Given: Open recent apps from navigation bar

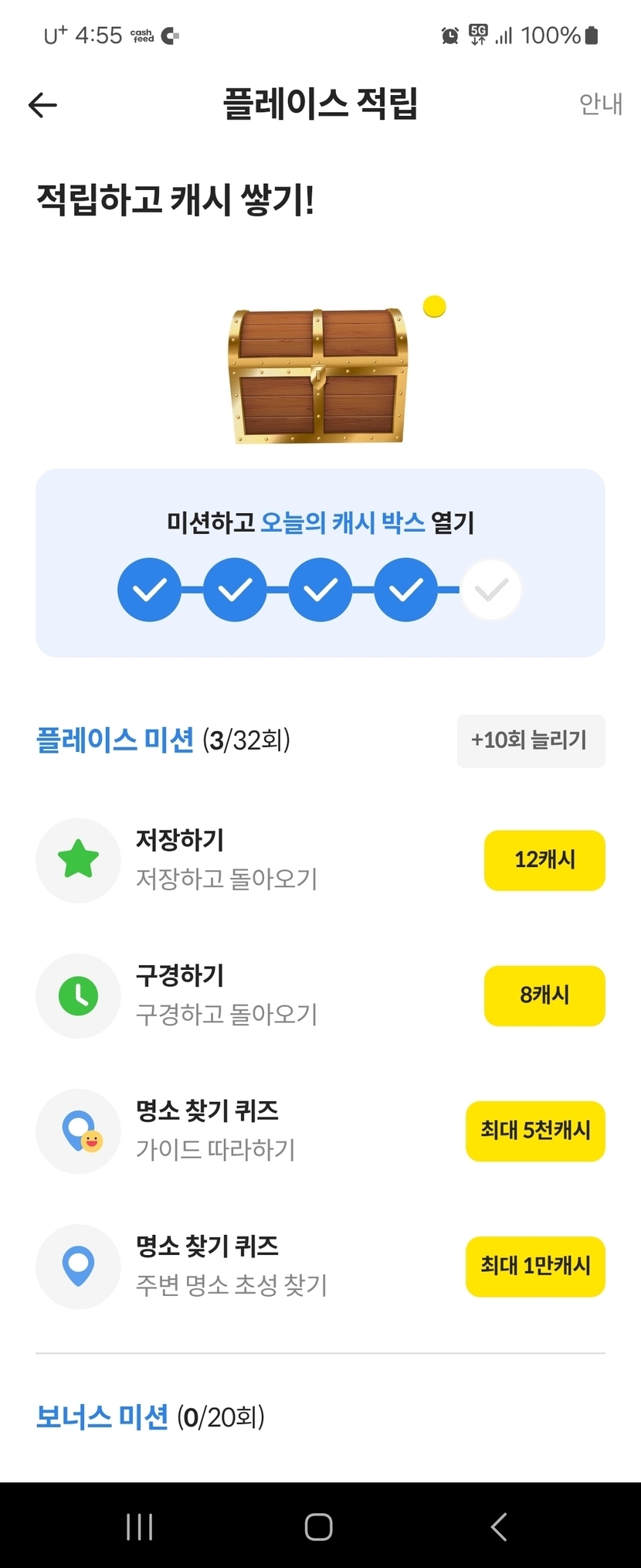Looking at the screenshot, I should [140, 1526].
